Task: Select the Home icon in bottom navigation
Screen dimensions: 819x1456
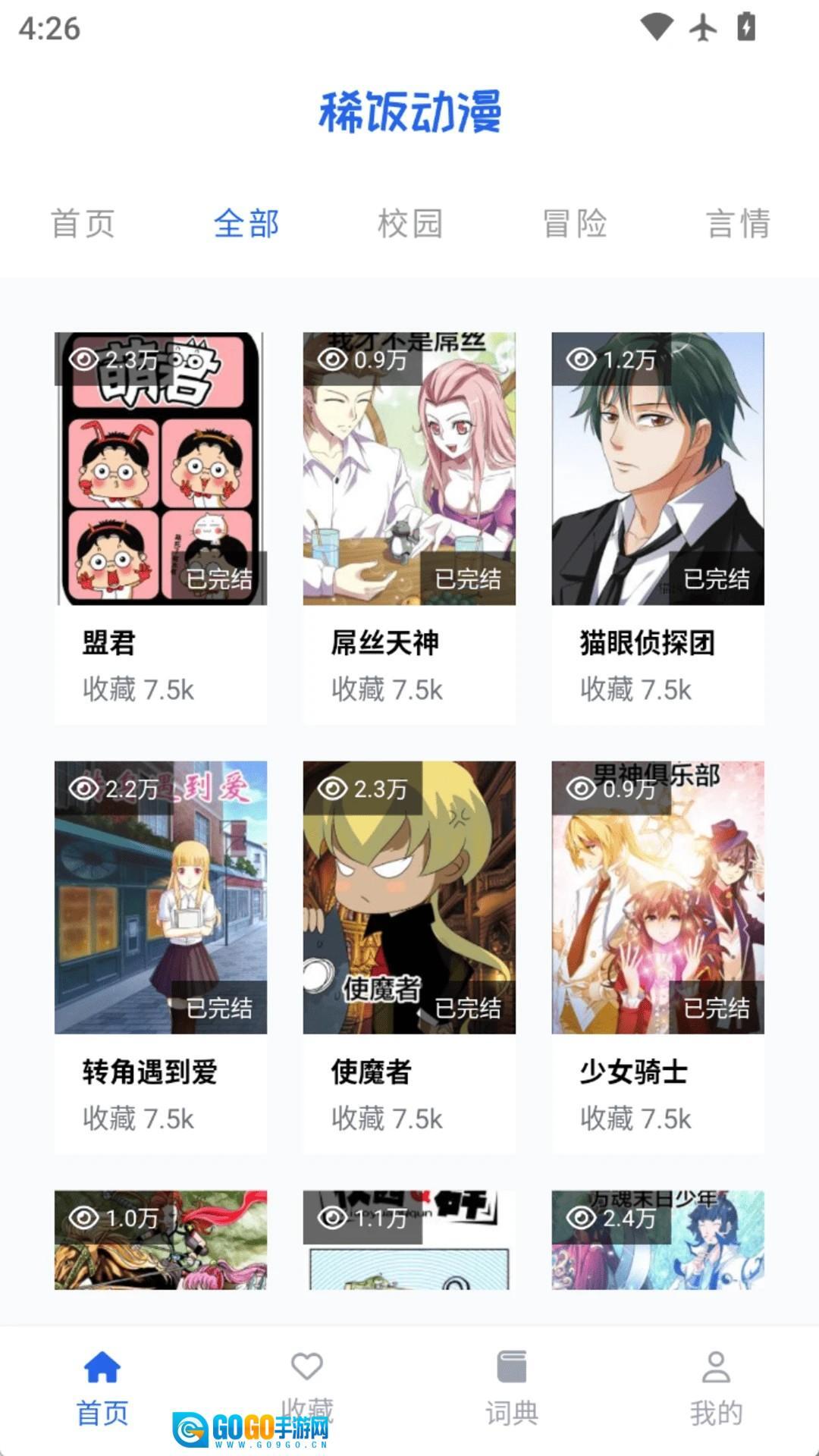Action: 102,1382
